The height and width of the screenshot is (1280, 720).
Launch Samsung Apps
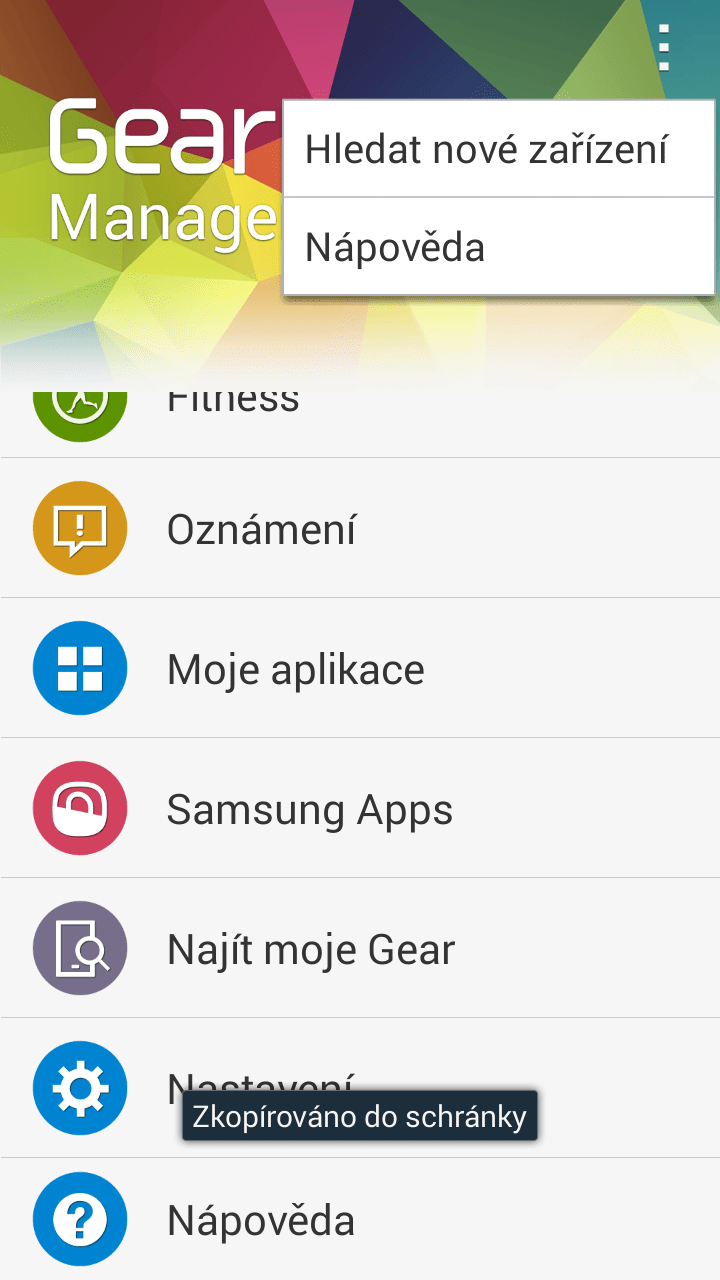point(360,808)
